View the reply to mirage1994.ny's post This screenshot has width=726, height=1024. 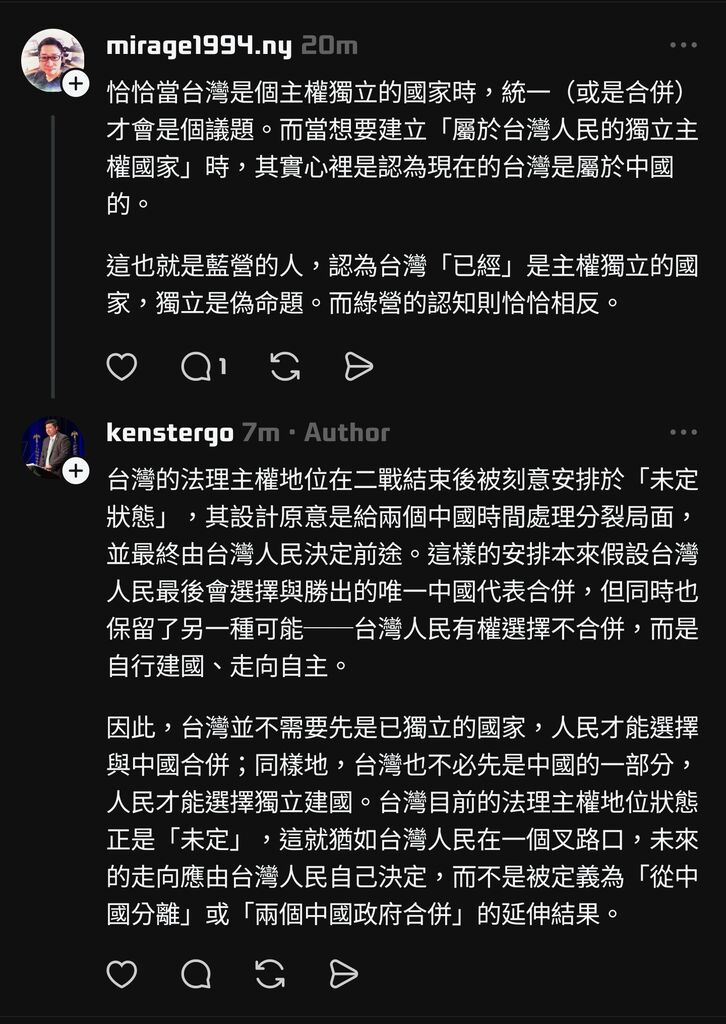[x=202, y=367]
